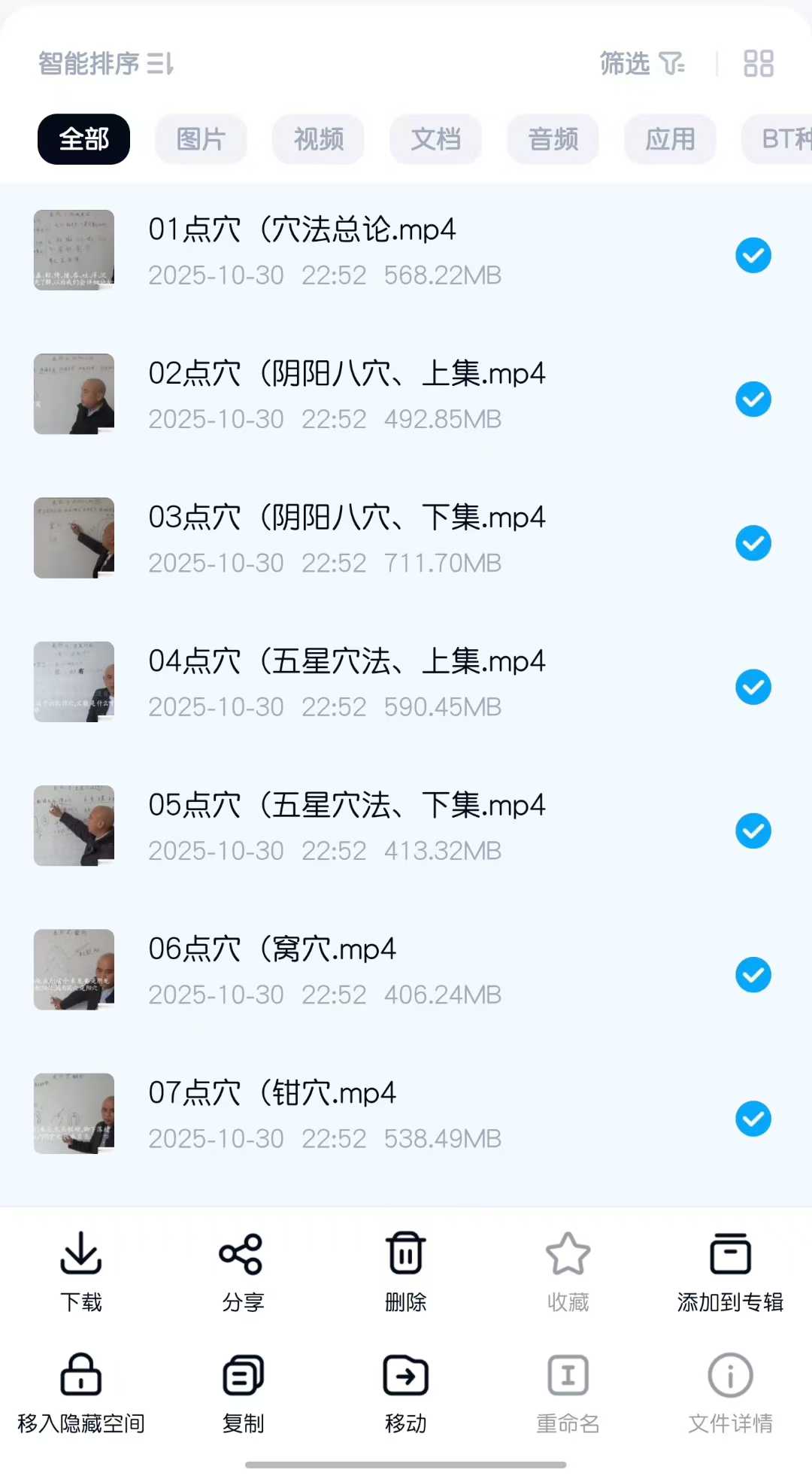
Task: Deselect the 06点穴（窝穴.mp4 video
Action: (753, 976)
